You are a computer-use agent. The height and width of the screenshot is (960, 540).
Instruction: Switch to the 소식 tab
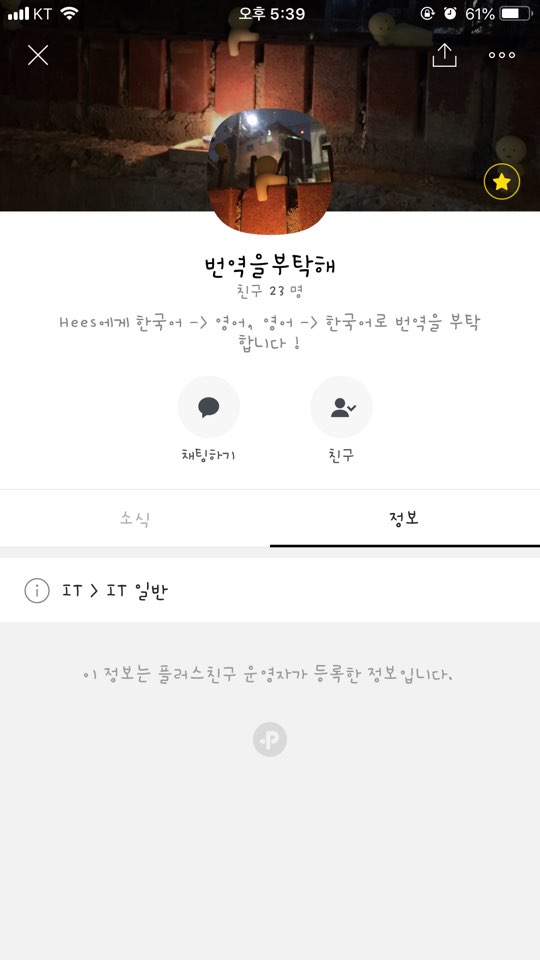click(x=135, y=519)
